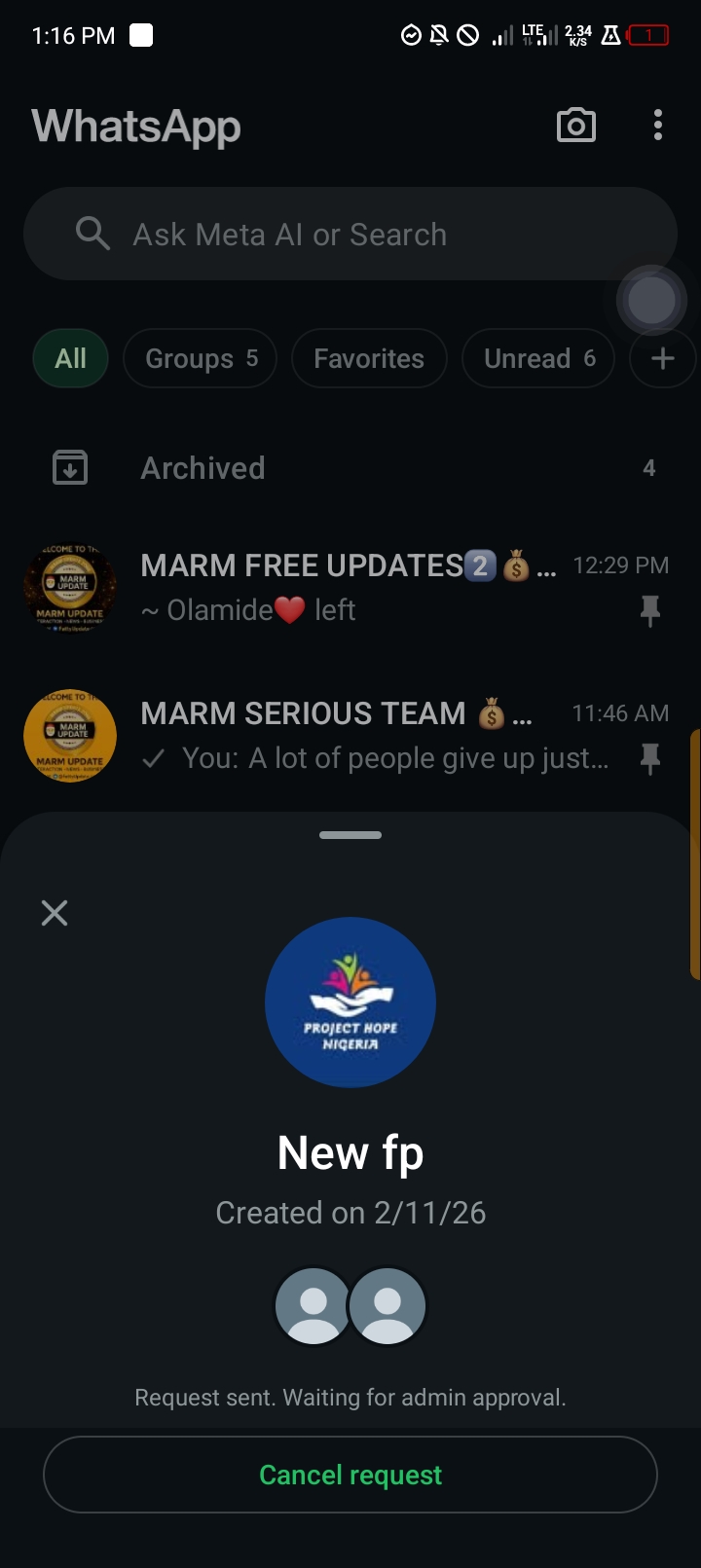This screenshot has width=701, height=1568.
Task: Cancel the join request
Action: click(x=350, y=1475)
